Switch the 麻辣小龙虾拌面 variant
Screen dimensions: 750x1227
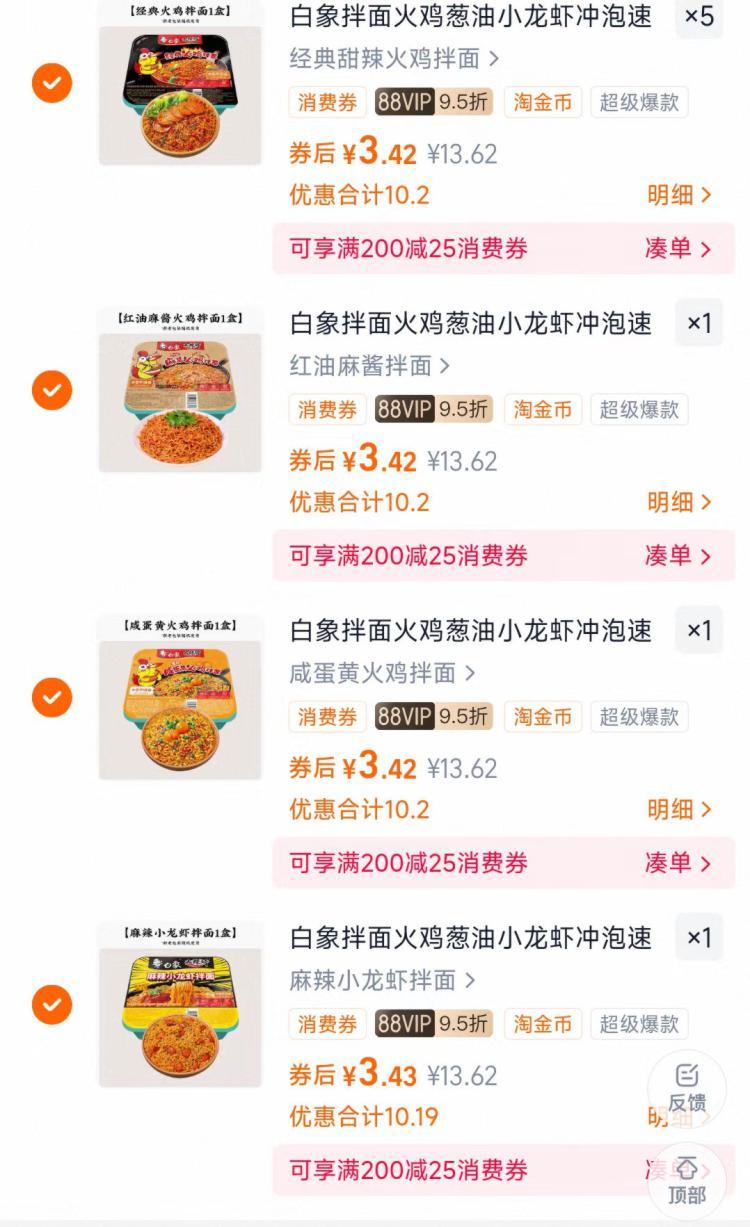(x=382, y=980)
